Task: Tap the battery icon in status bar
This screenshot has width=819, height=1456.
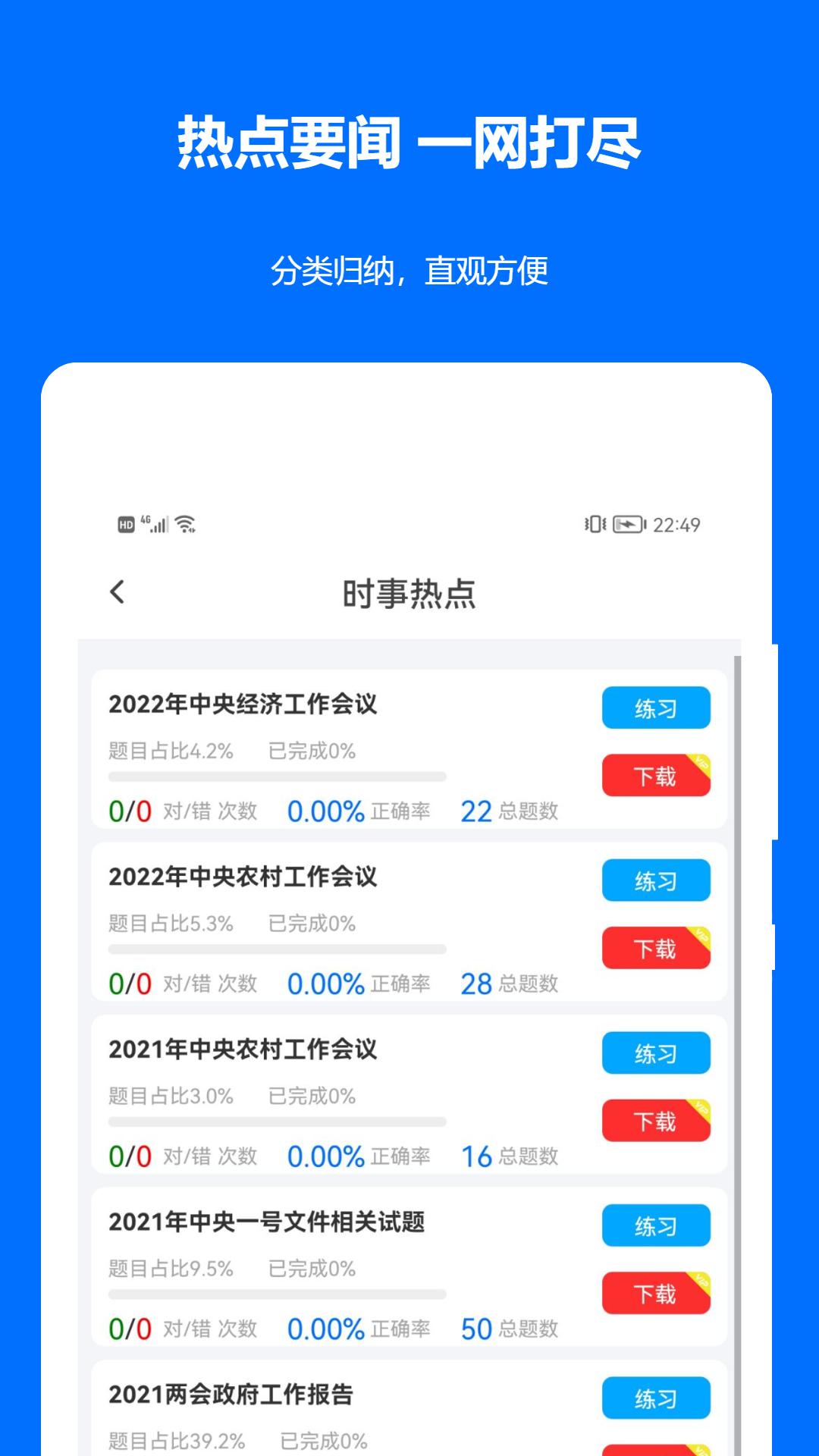Action: coord(626,523)
